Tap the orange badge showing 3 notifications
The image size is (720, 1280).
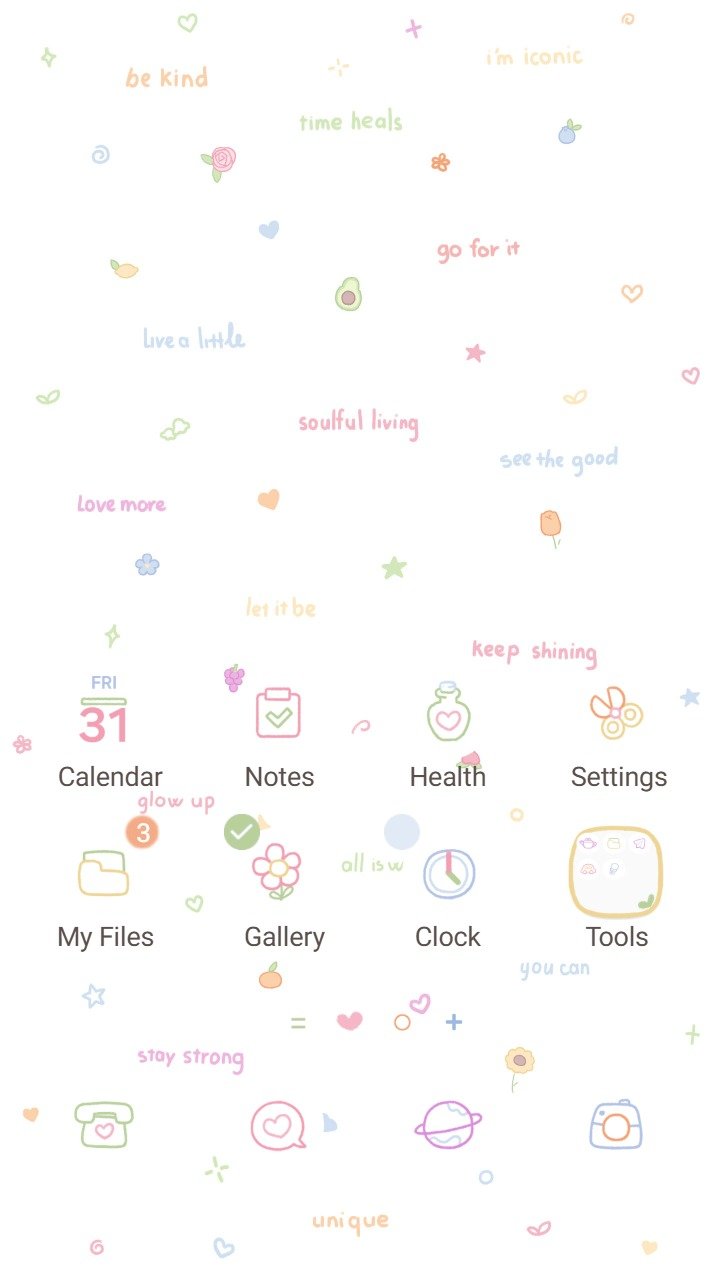(x=141, y=830)
